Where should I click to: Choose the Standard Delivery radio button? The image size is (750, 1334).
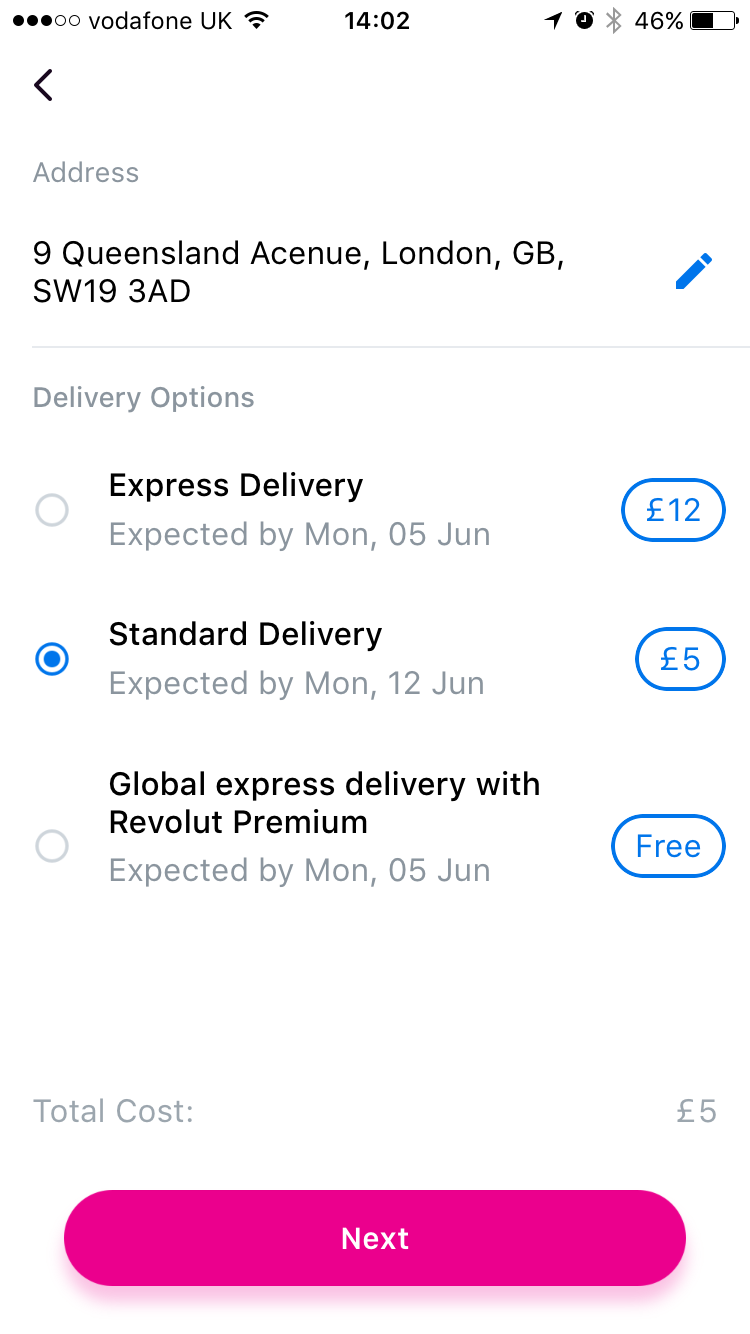[x=52, y=659]
